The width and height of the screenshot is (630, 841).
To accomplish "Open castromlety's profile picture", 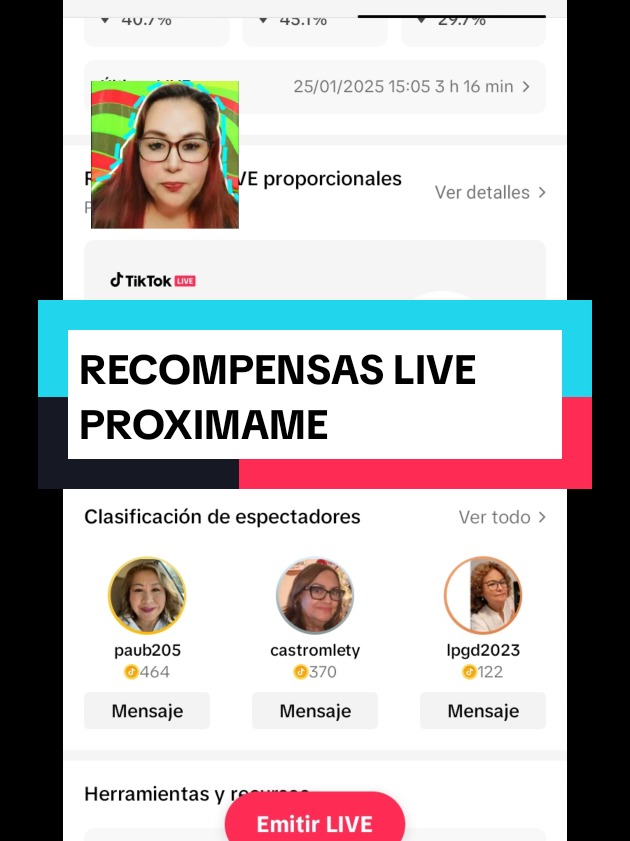I will [x=315, y=595].
